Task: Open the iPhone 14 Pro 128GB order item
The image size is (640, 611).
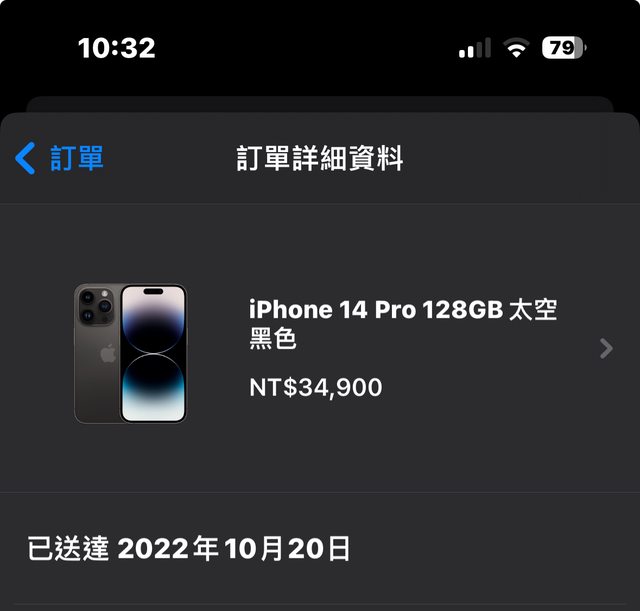Action: tap(400, 348)
